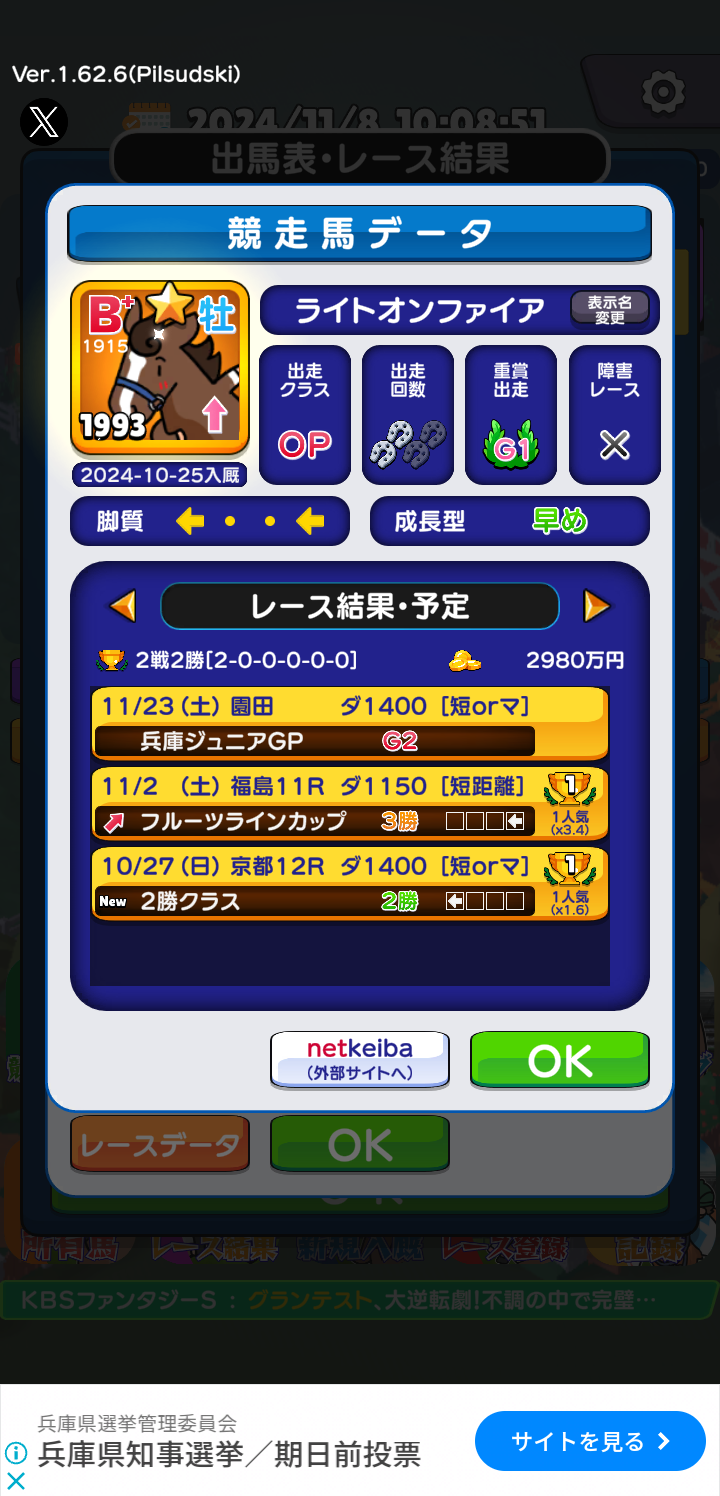Go to previous page with left arrow
Viewport: 720px width, 1496px height.
pyautogui.click(x=122, y=606)
